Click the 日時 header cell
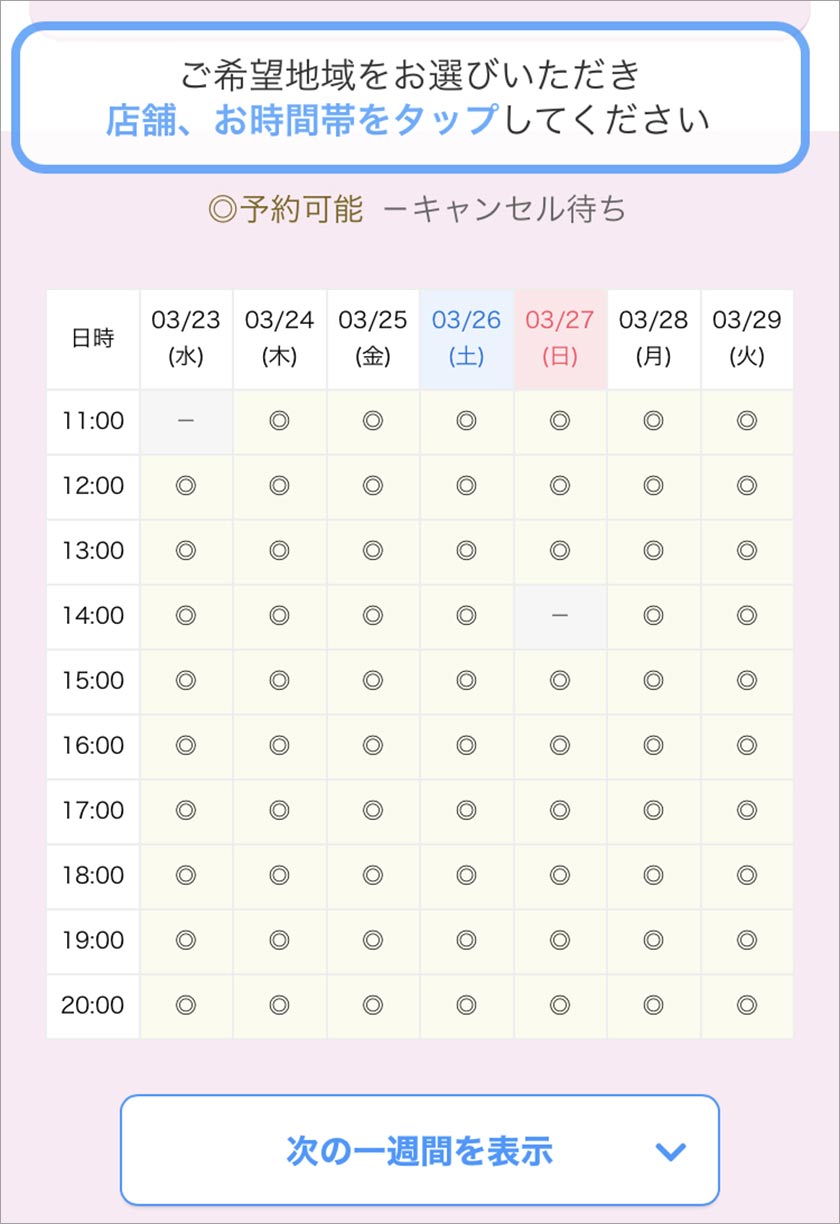This screenshot has width=840, height=1224. coord(91,338)
